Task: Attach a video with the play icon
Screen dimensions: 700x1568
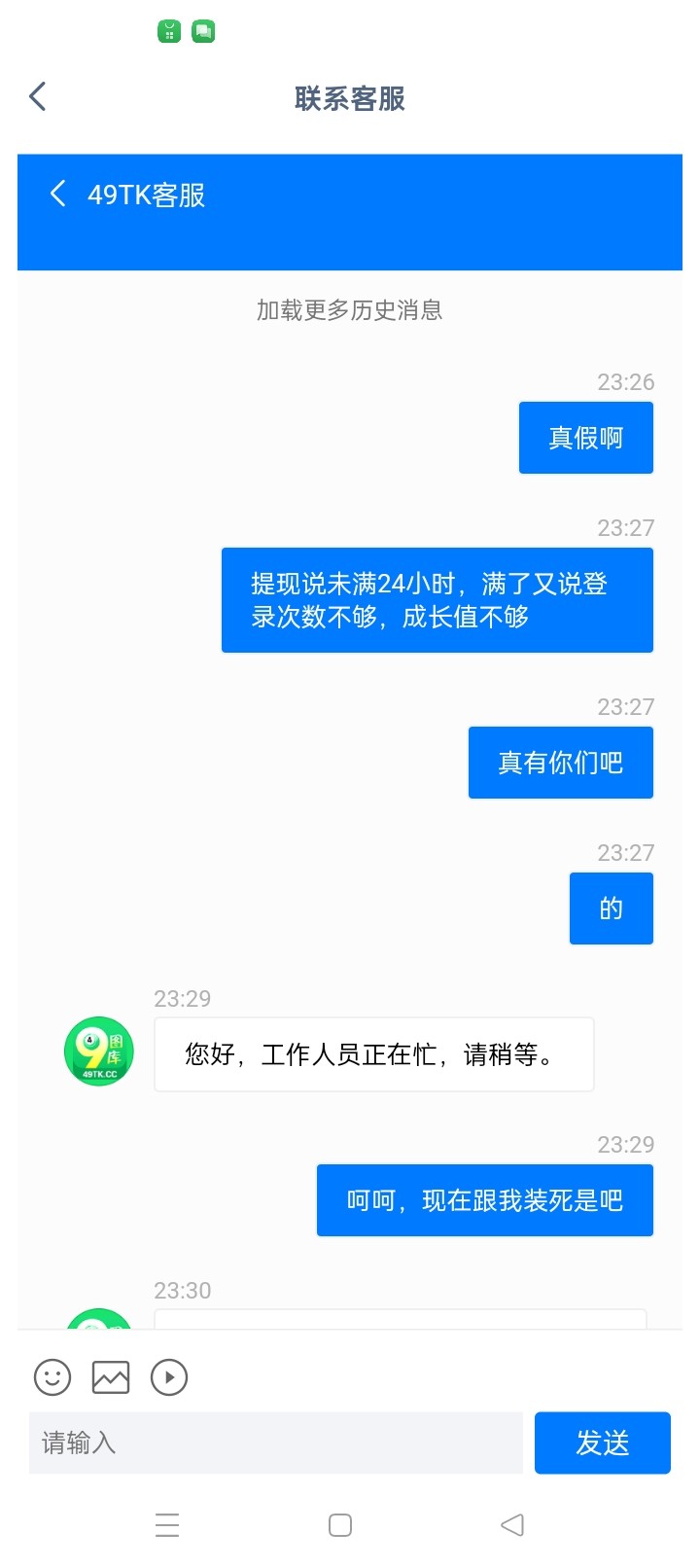Action: pos(169,1377)
